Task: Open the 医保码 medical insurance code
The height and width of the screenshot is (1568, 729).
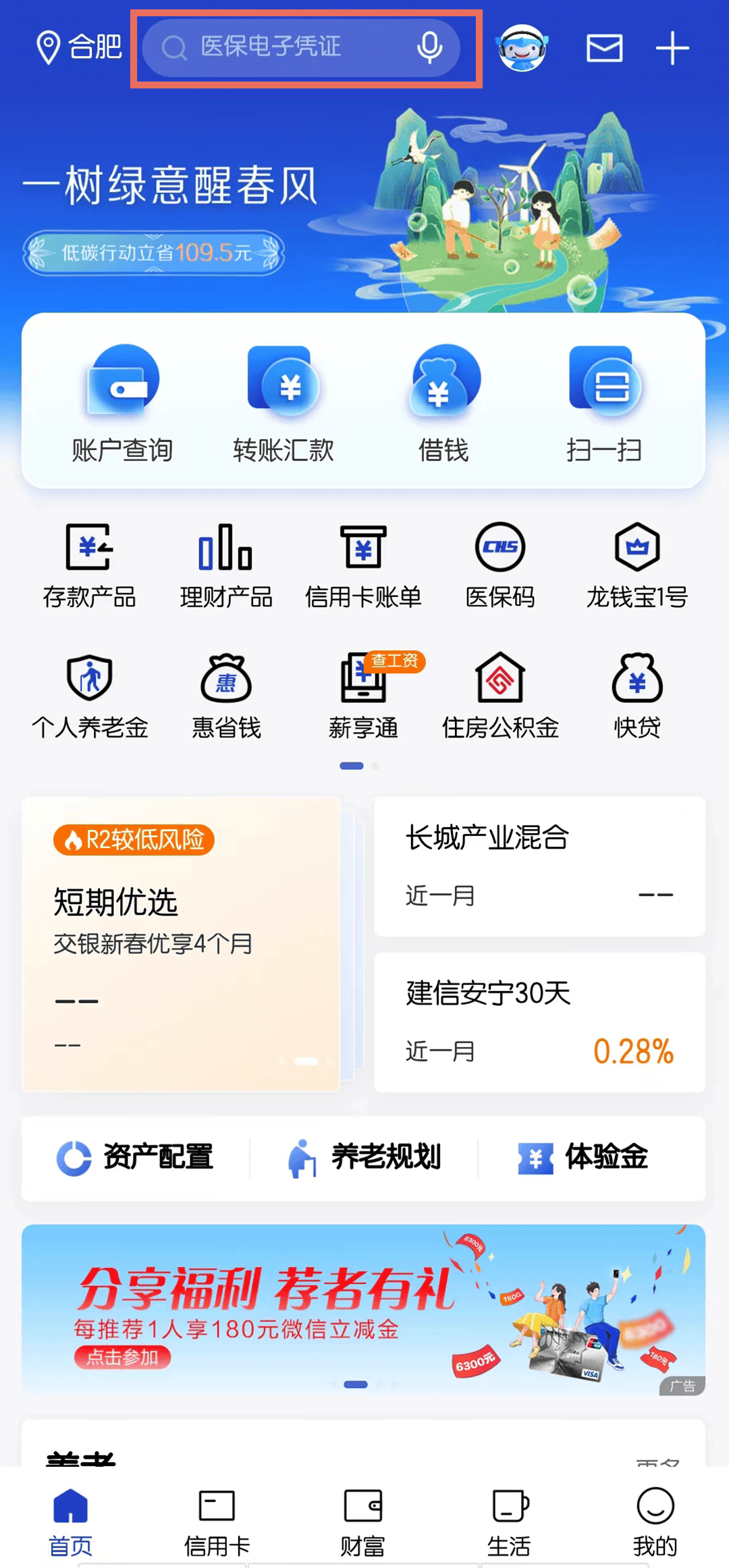Action: click(501, 567)
